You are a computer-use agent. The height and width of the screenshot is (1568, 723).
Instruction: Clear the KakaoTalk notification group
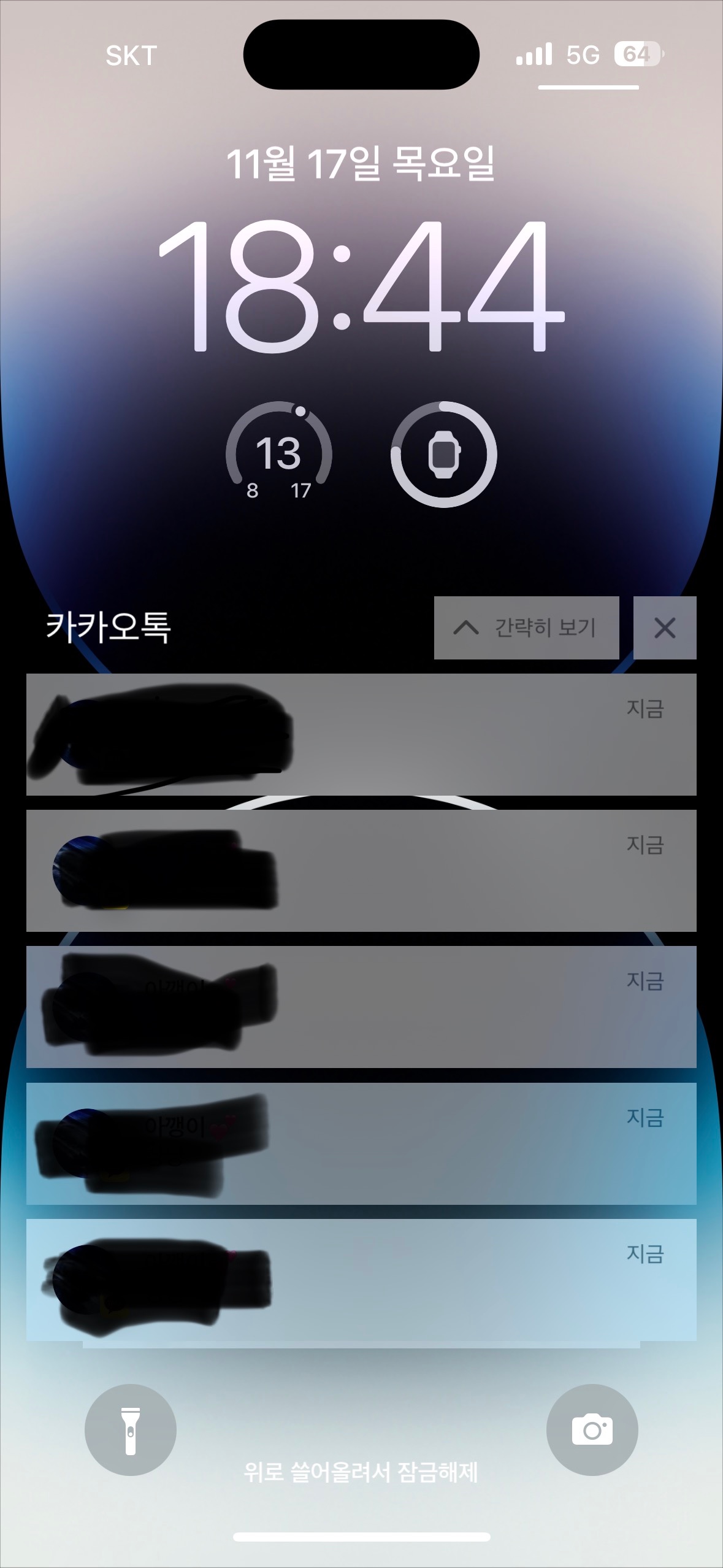tap(664, 628)
